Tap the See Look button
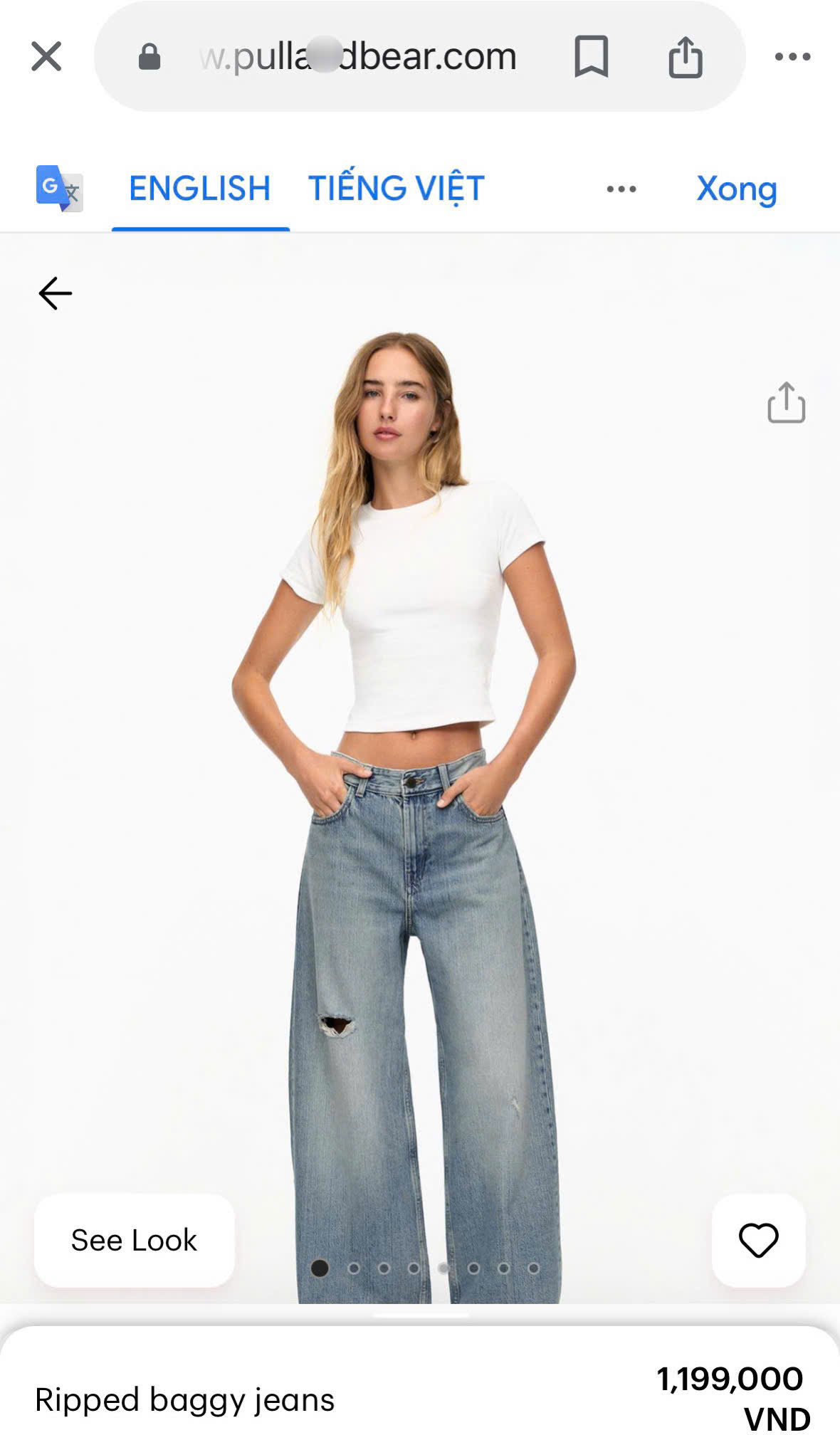The height and width of the screenshot is (1435, 840). (x=134, y=1240)
